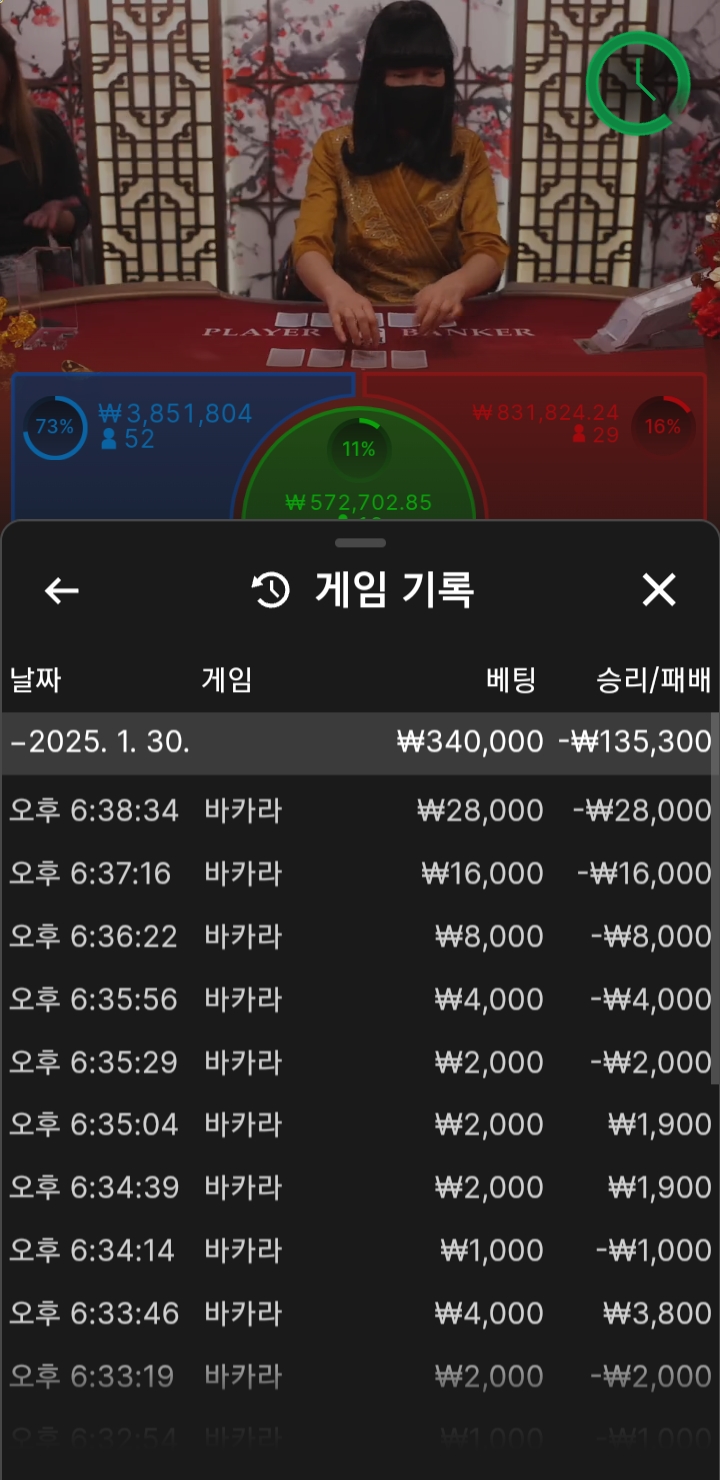
Task: Go back from the game history panel
Action: (61, 591)
